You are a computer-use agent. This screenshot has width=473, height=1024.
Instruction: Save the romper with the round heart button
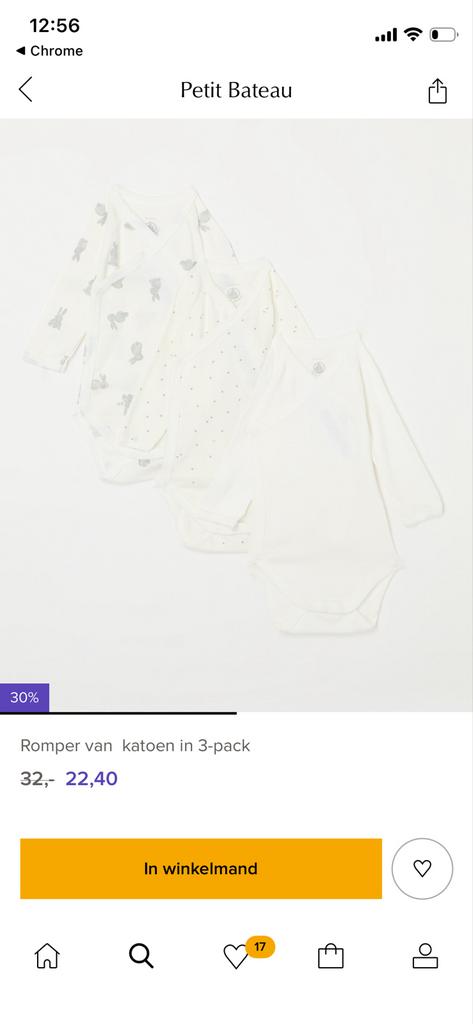422,869
